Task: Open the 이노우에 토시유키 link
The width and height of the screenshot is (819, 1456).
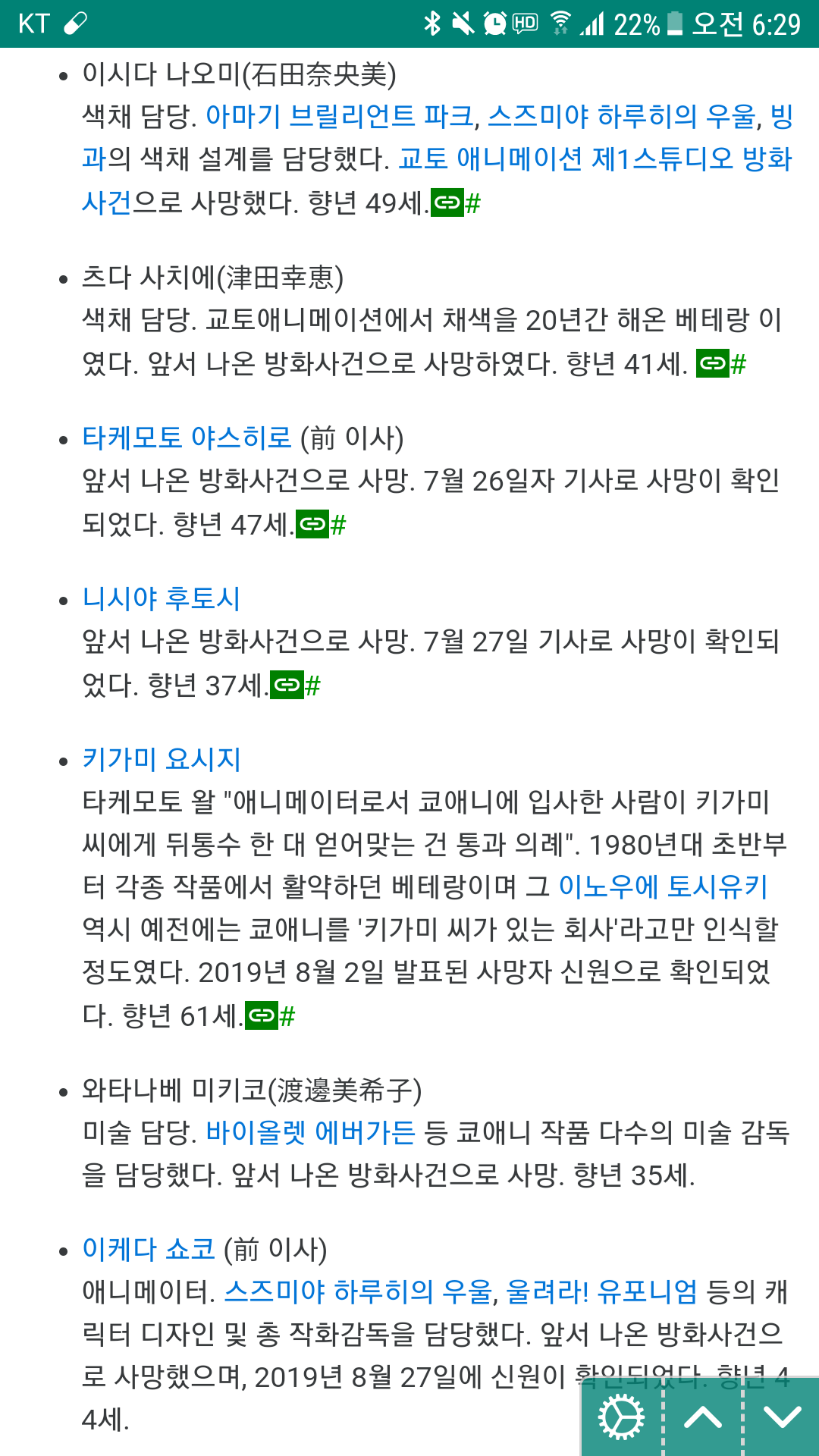Action: click(x=663, y=886)
